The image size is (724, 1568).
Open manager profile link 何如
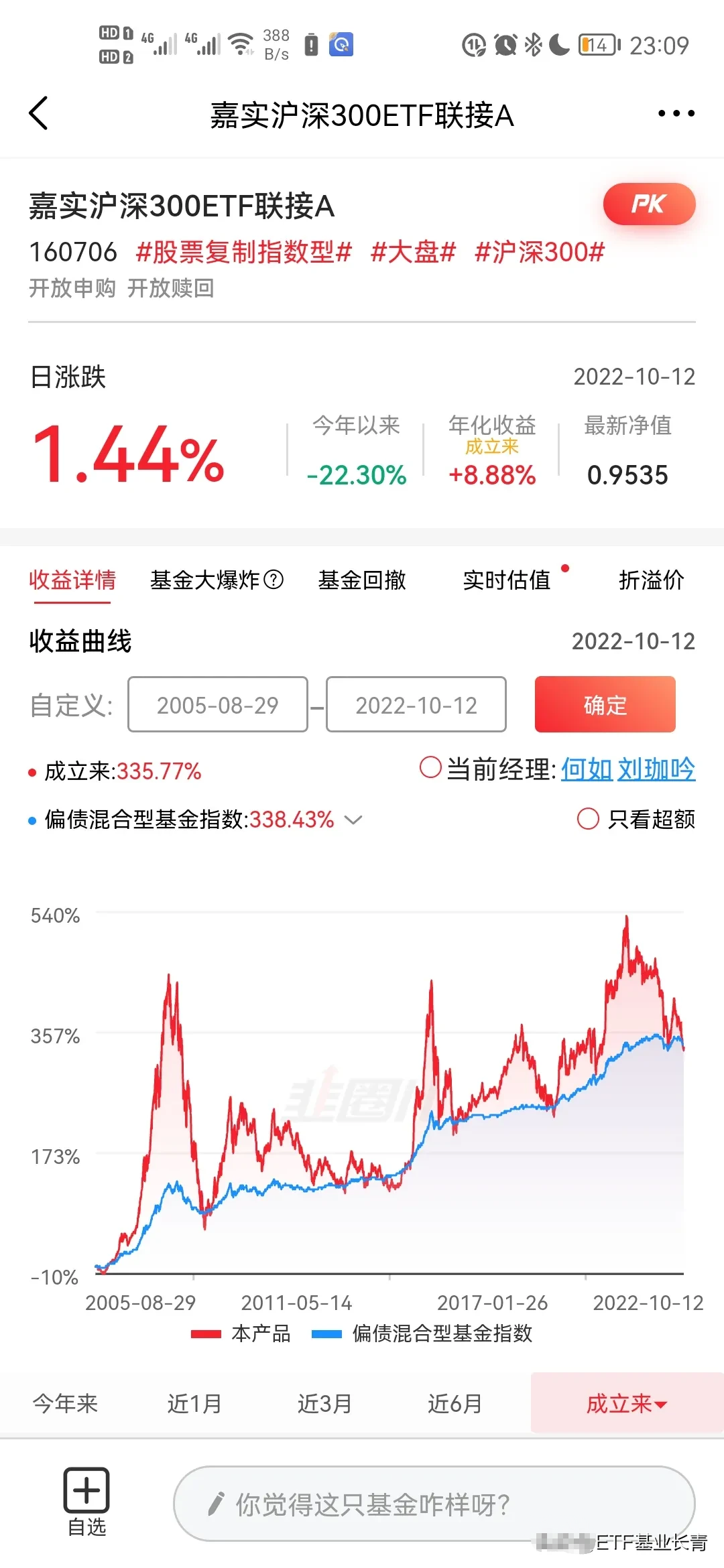click(x=585, y=771)
